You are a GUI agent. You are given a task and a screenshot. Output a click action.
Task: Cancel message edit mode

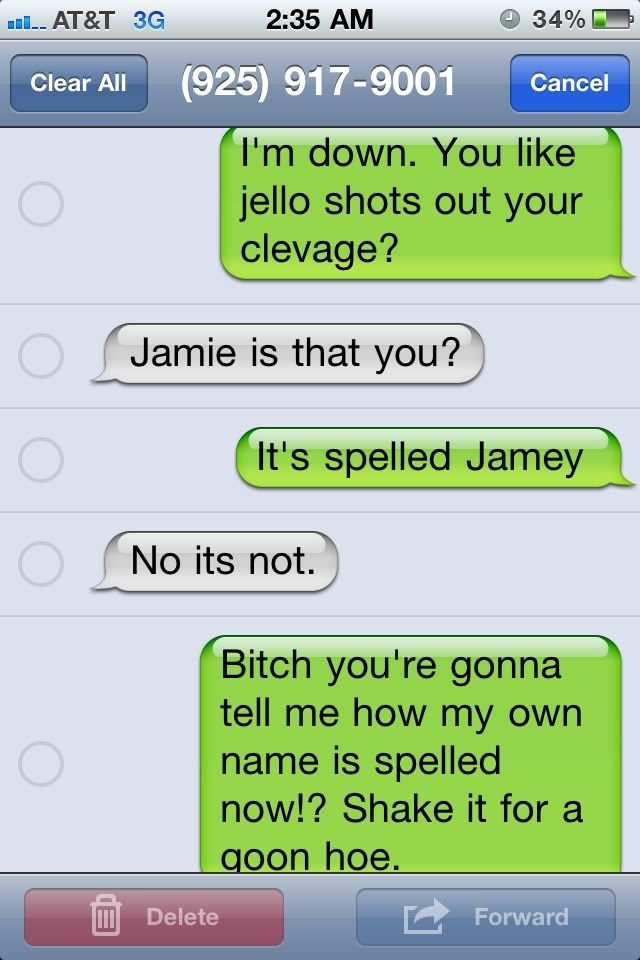[x=568, y=83]
